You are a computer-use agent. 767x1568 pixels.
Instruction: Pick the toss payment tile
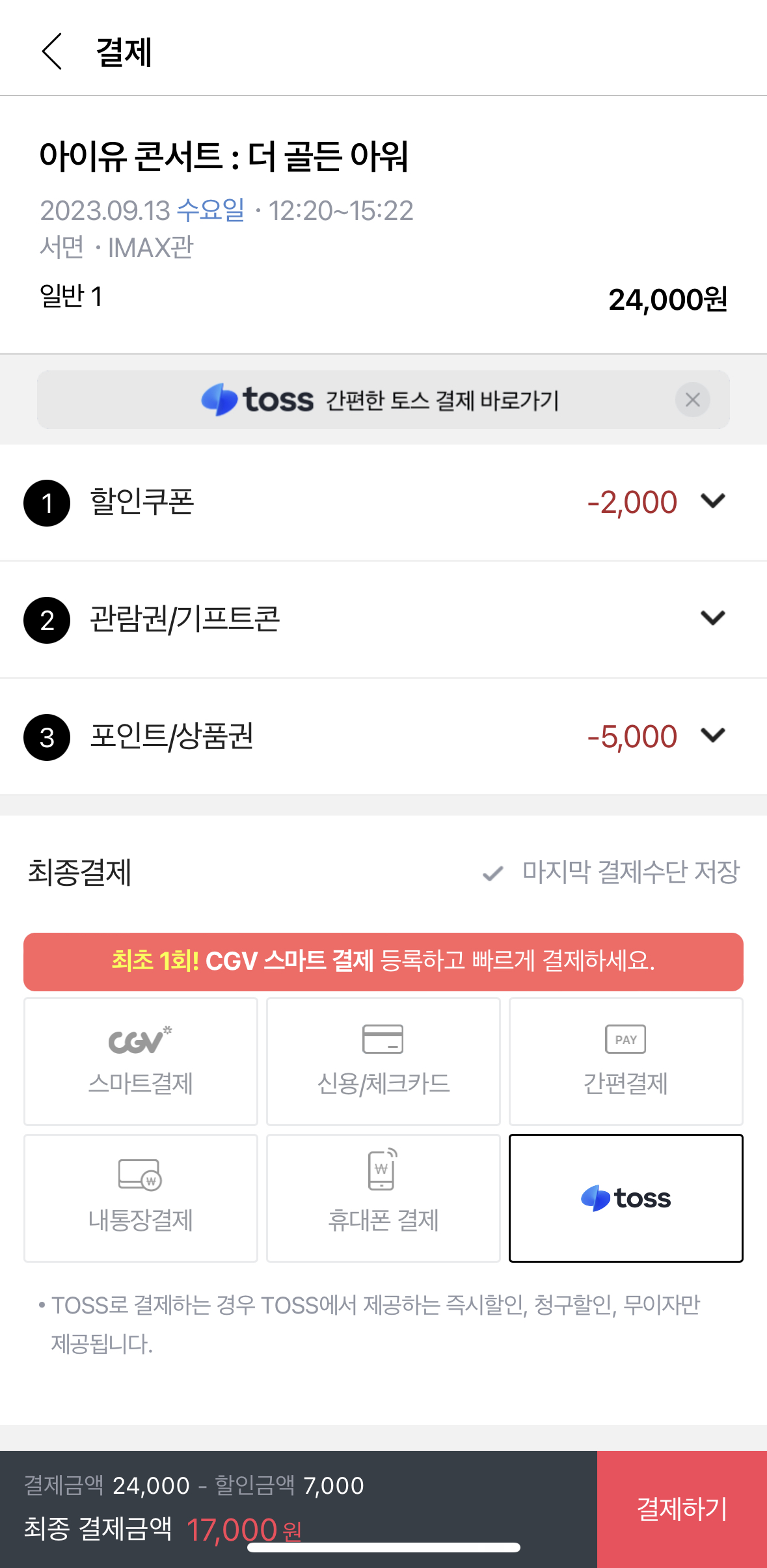[626, 1198]
